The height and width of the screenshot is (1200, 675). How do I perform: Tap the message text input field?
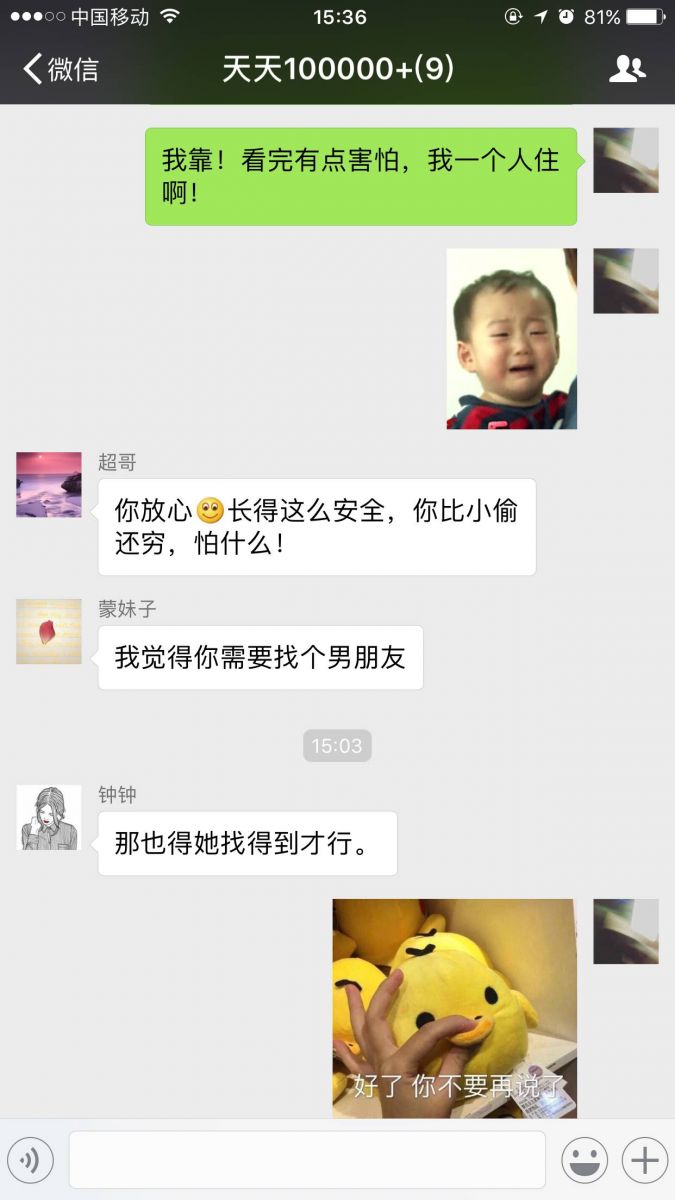pos(306,1160)
